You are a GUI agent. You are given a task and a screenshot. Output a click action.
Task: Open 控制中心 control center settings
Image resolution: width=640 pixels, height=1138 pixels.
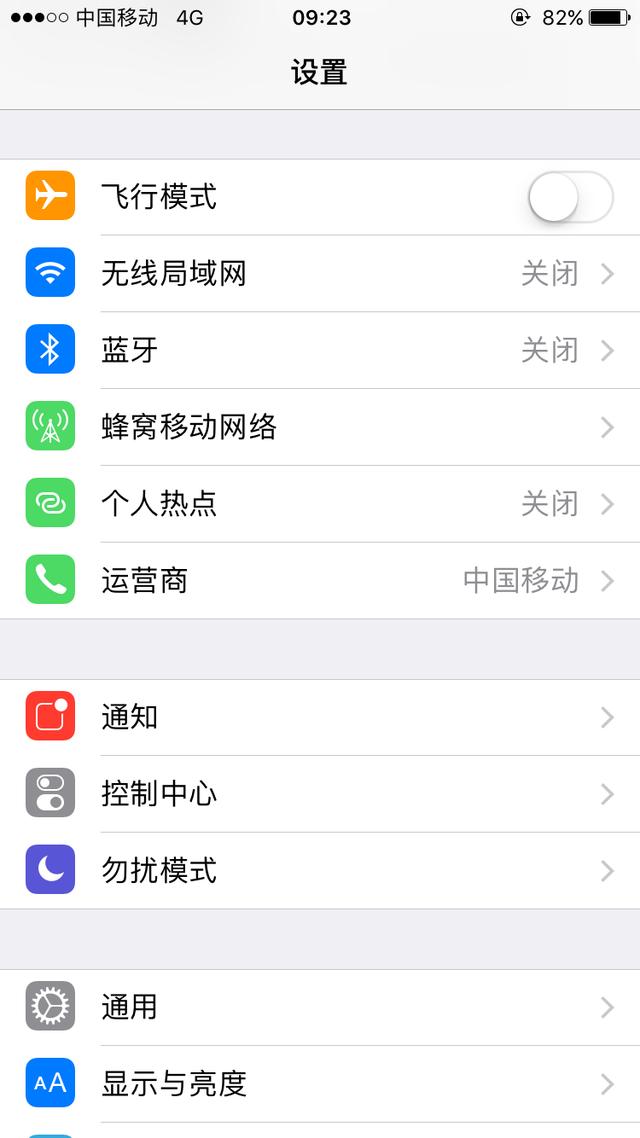click(x=320, y=794)
